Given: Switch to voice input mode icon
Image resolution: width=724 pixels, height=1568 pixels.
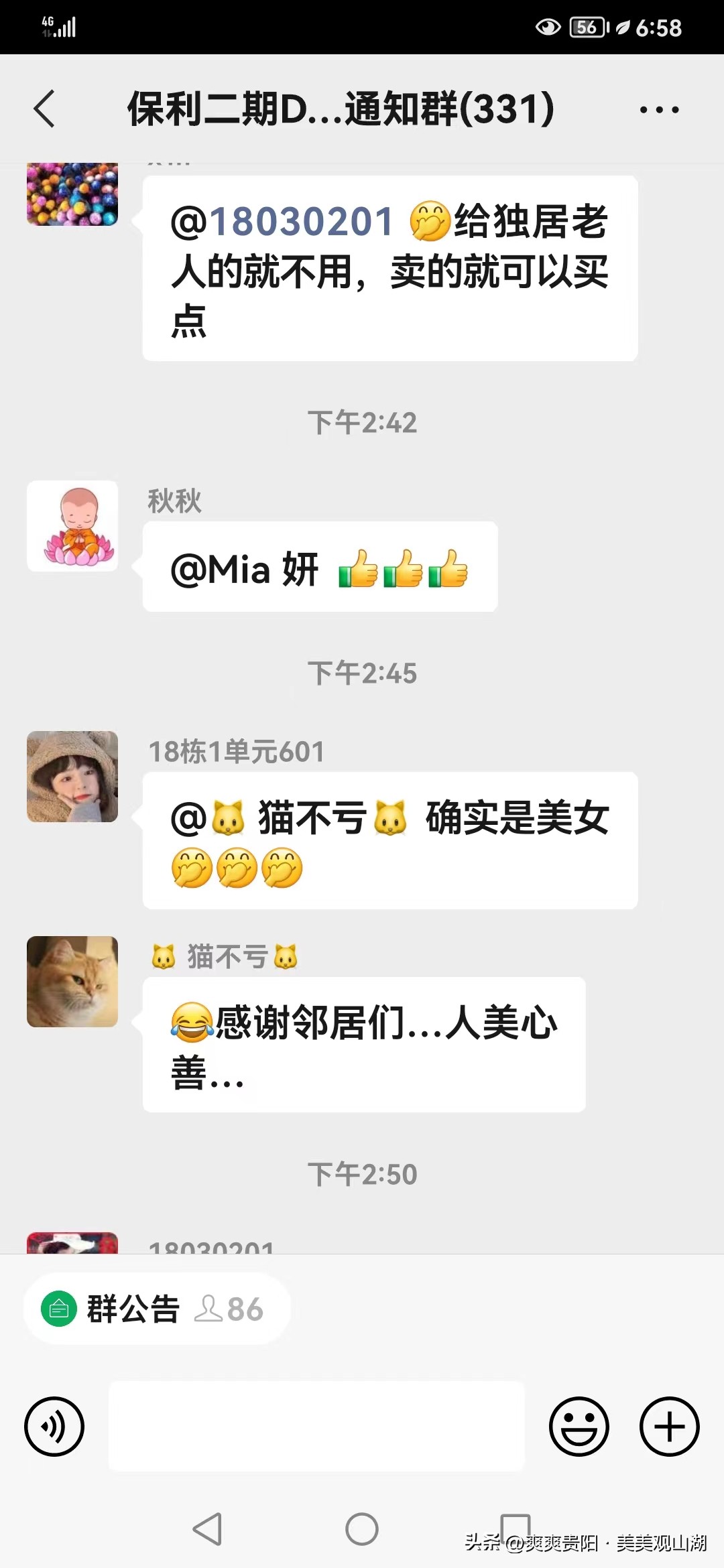Looking at the screenshot, I should tap(54, 1426).
